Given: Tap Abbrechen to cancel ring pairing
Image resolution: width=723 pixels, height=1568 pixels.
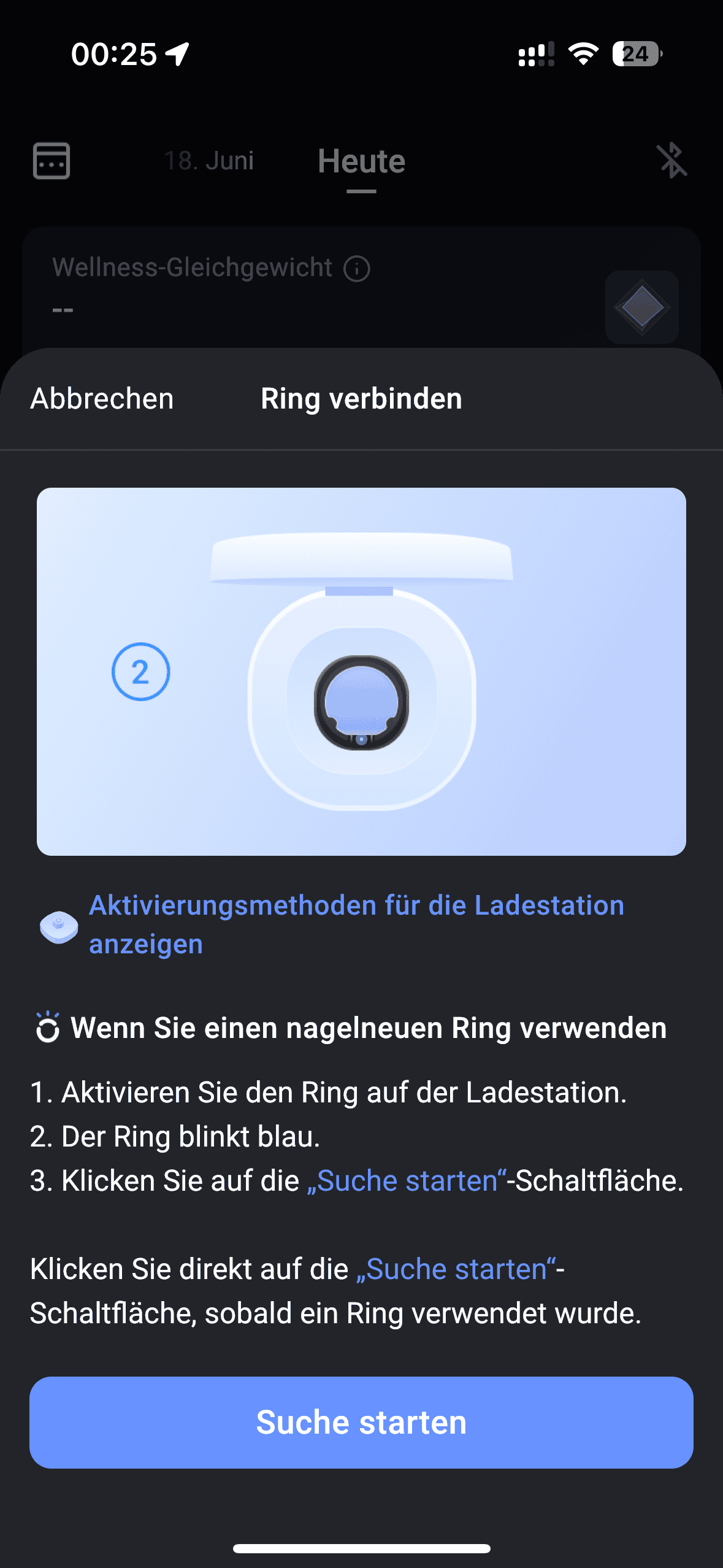Looking at the screenshot, I should click(102, 399).
